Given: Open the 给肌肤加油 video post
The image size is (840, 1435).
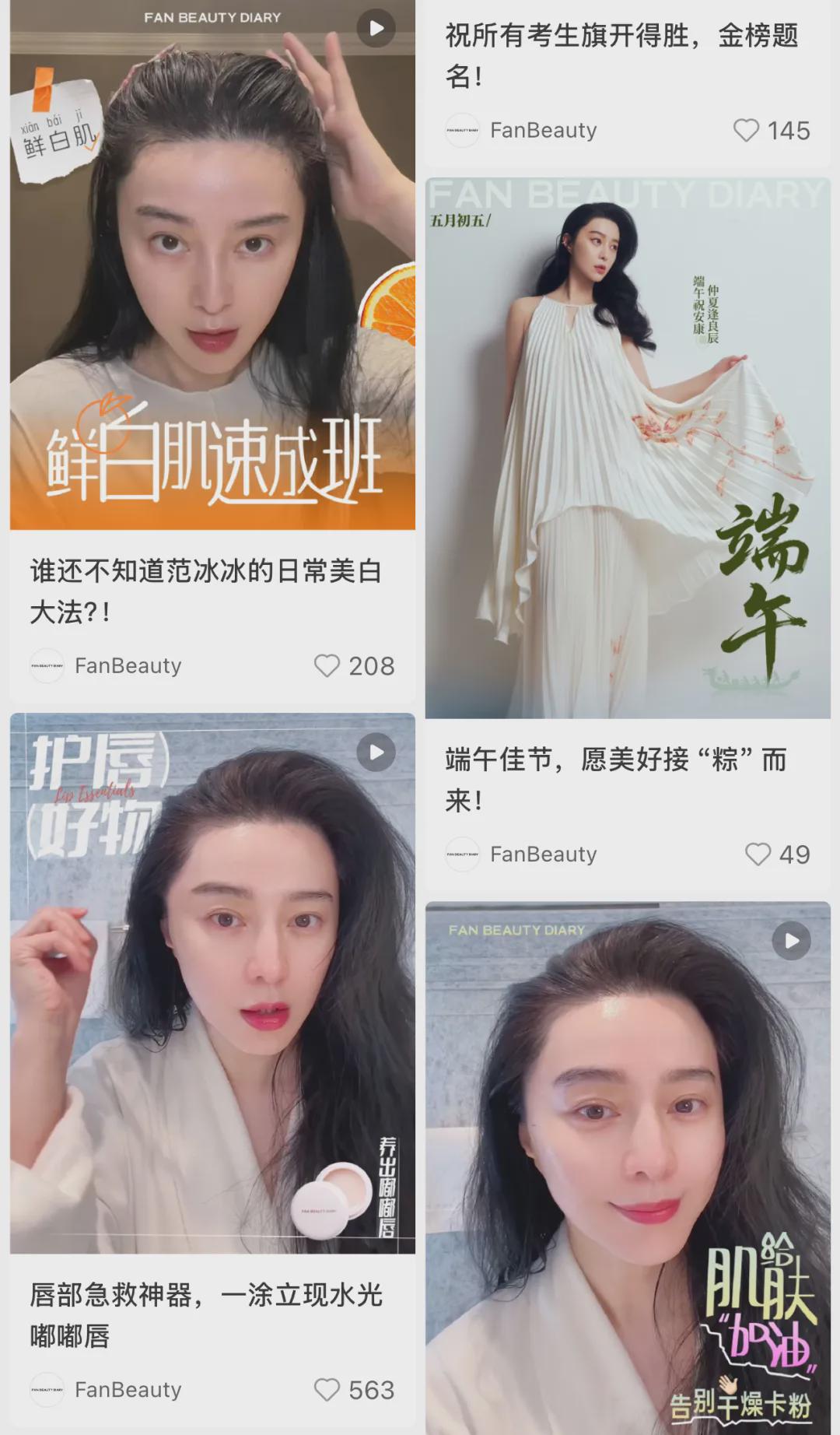Looking at the screenshot, I should click(628, 1167).
